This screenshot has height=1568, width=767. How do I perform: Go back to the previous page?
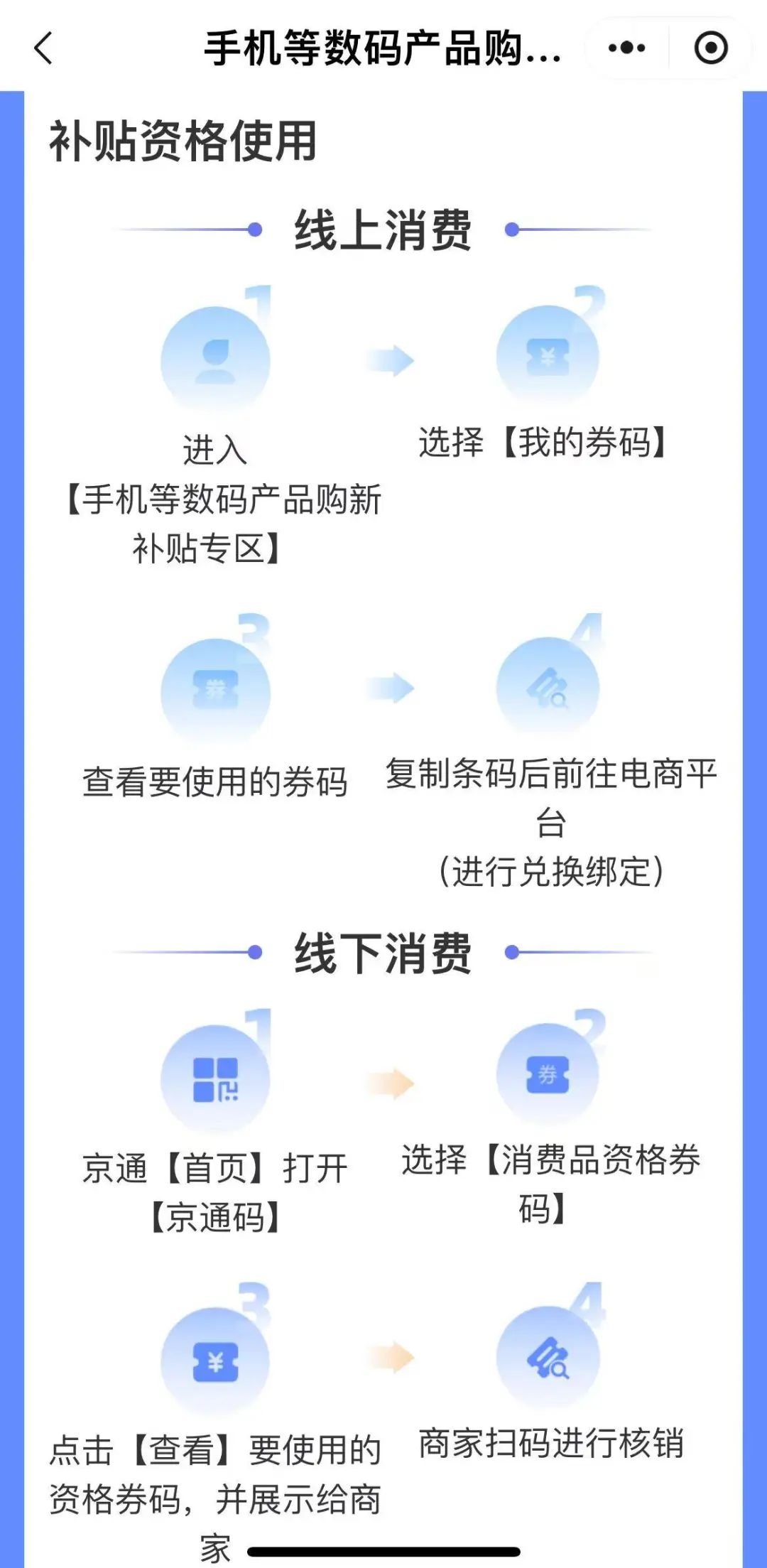tap(43, 48)
